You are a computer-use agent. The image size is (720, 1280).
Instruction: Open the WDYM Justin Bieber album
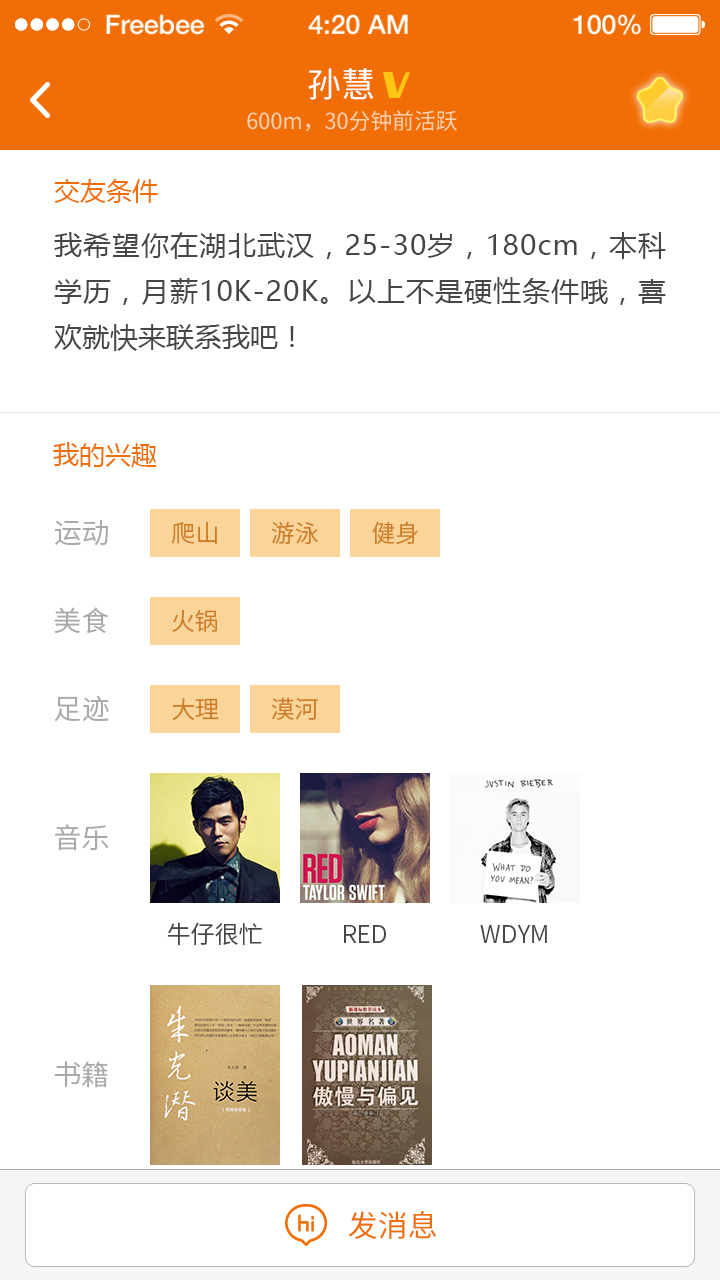tap(515, 838)
